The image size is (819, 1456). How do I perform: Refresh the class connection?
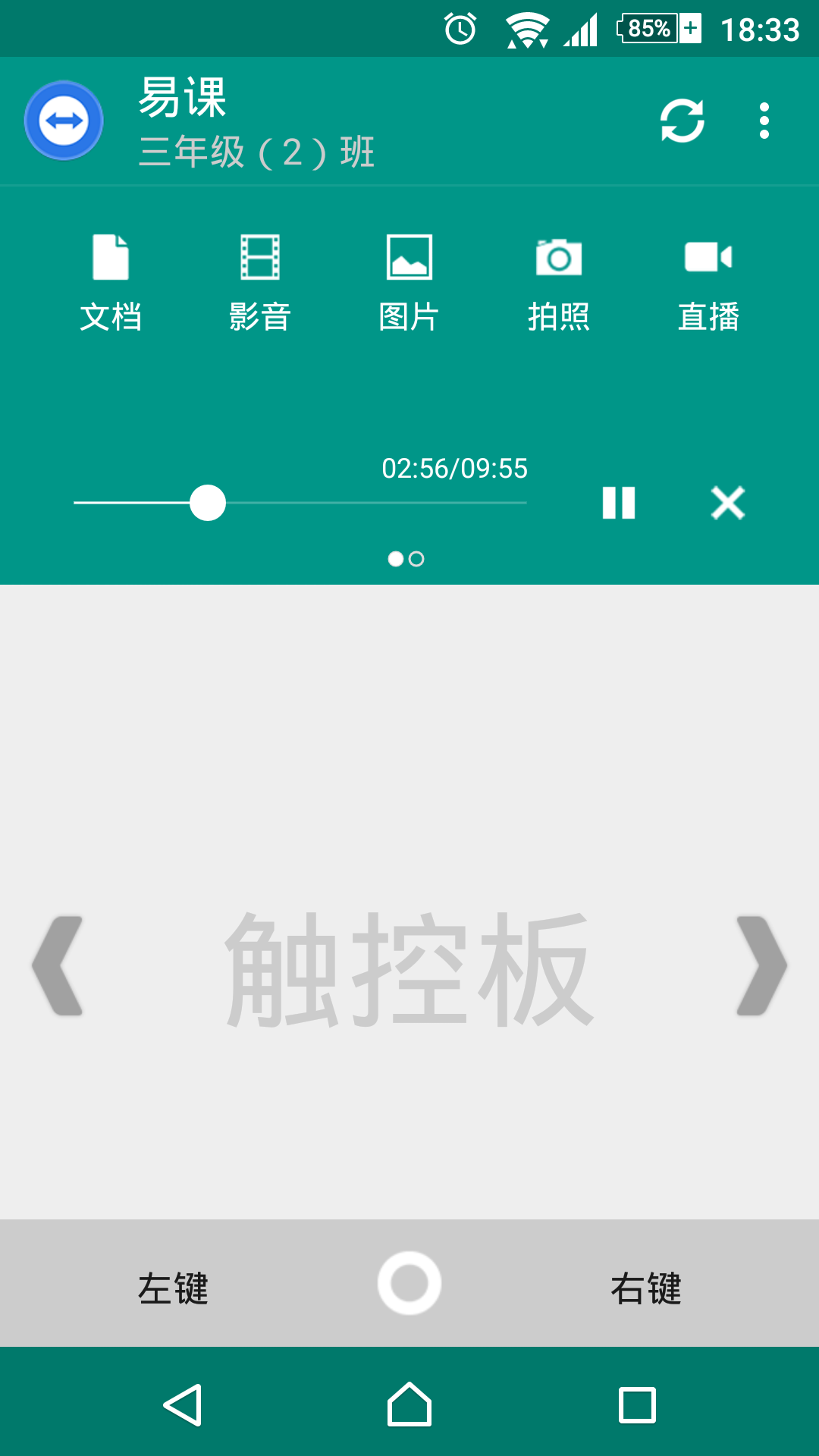coord(682,121)
